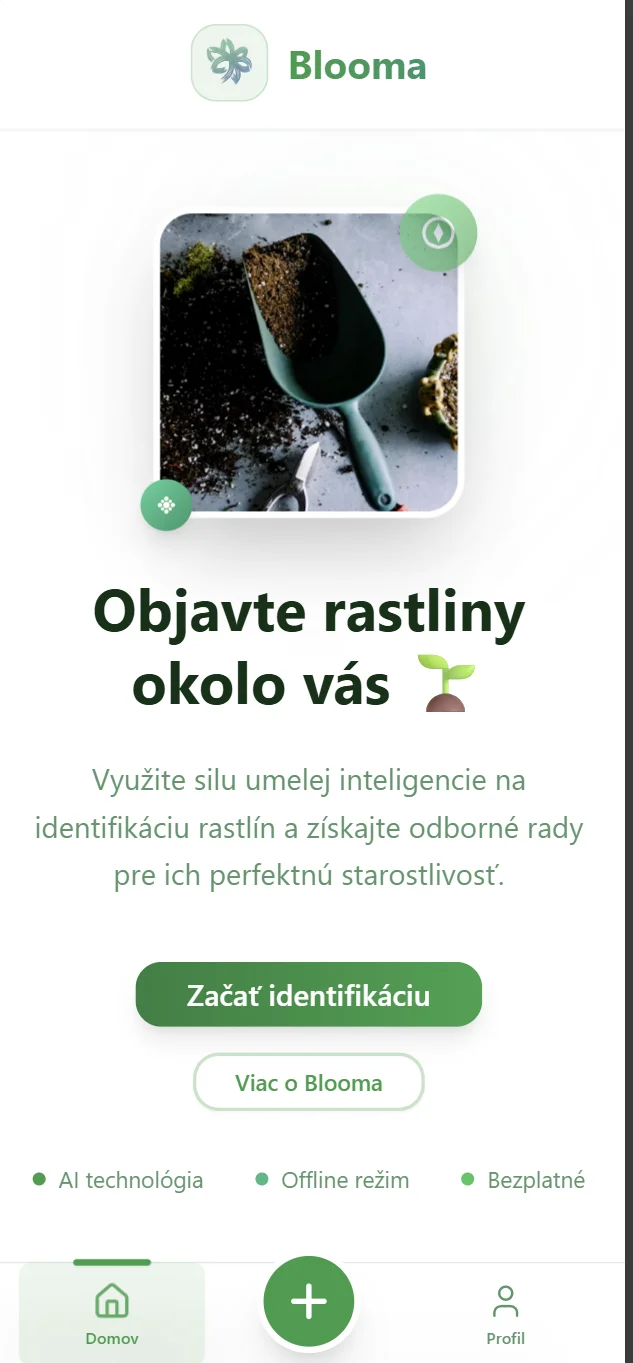Tap the green plus button
The image size is (633, 1363).
point(308,1302)
